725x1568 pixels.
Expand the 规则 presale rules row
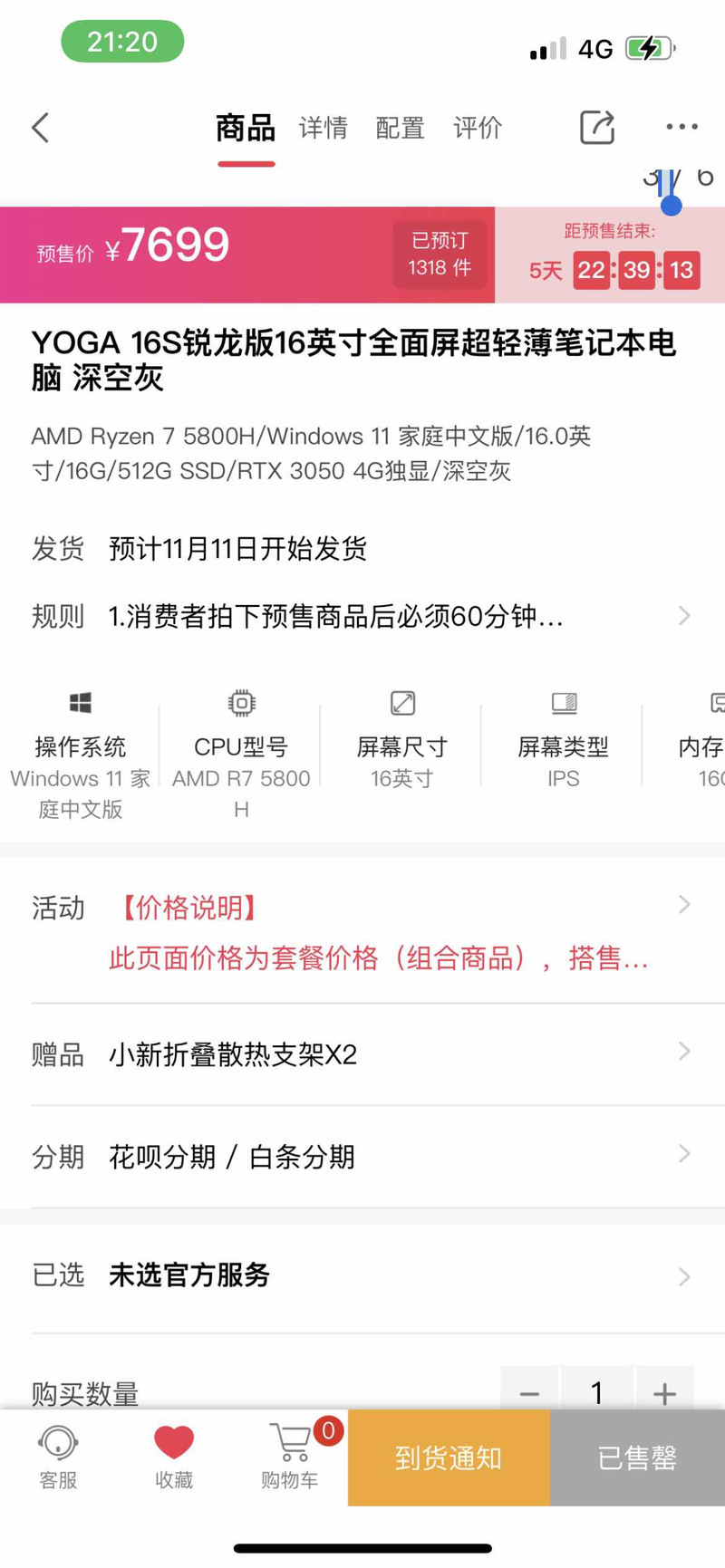[x=362, y=617]
